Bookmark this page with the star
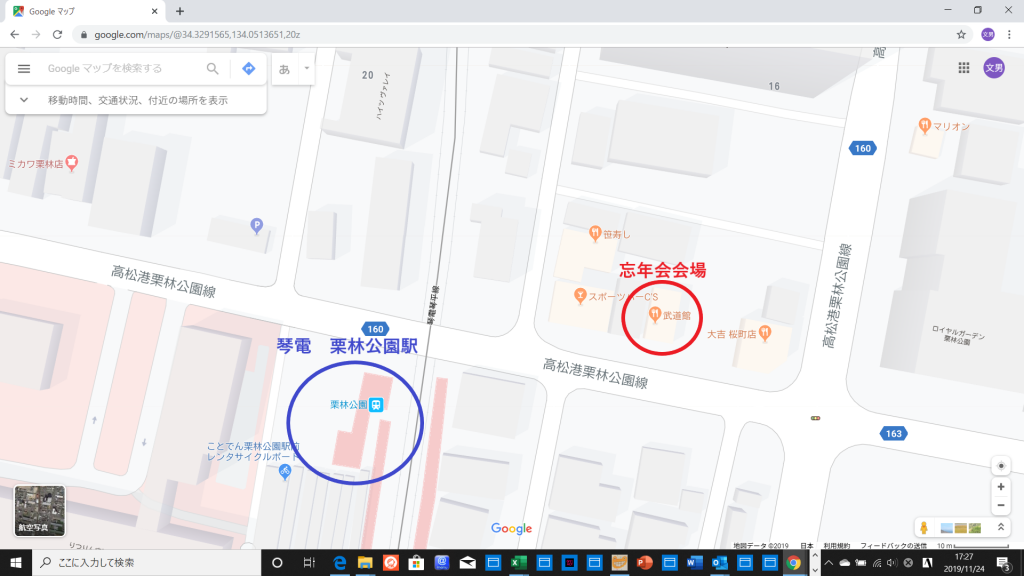 click(961, 34)
